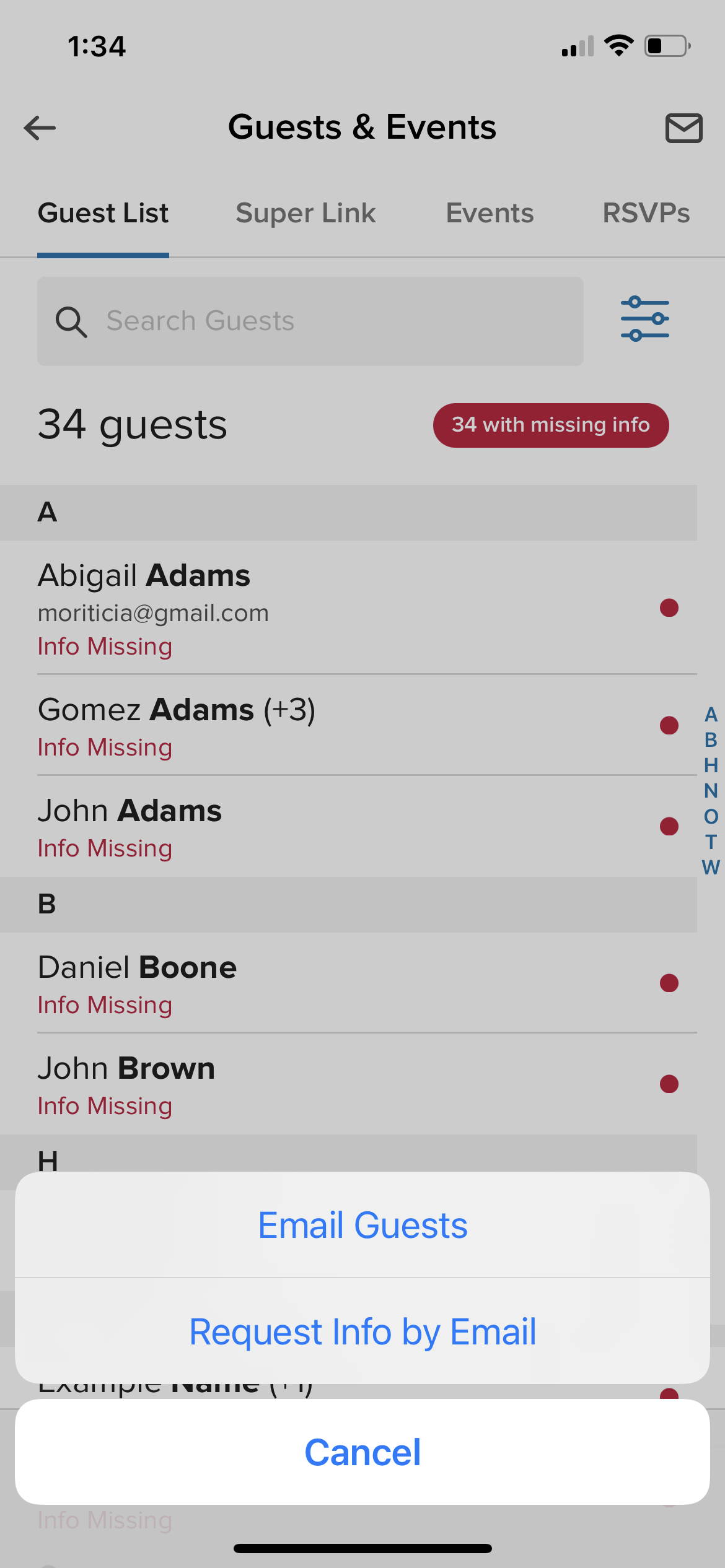
Task: Jump to letter N in index
Action: (x=711, y=791)
